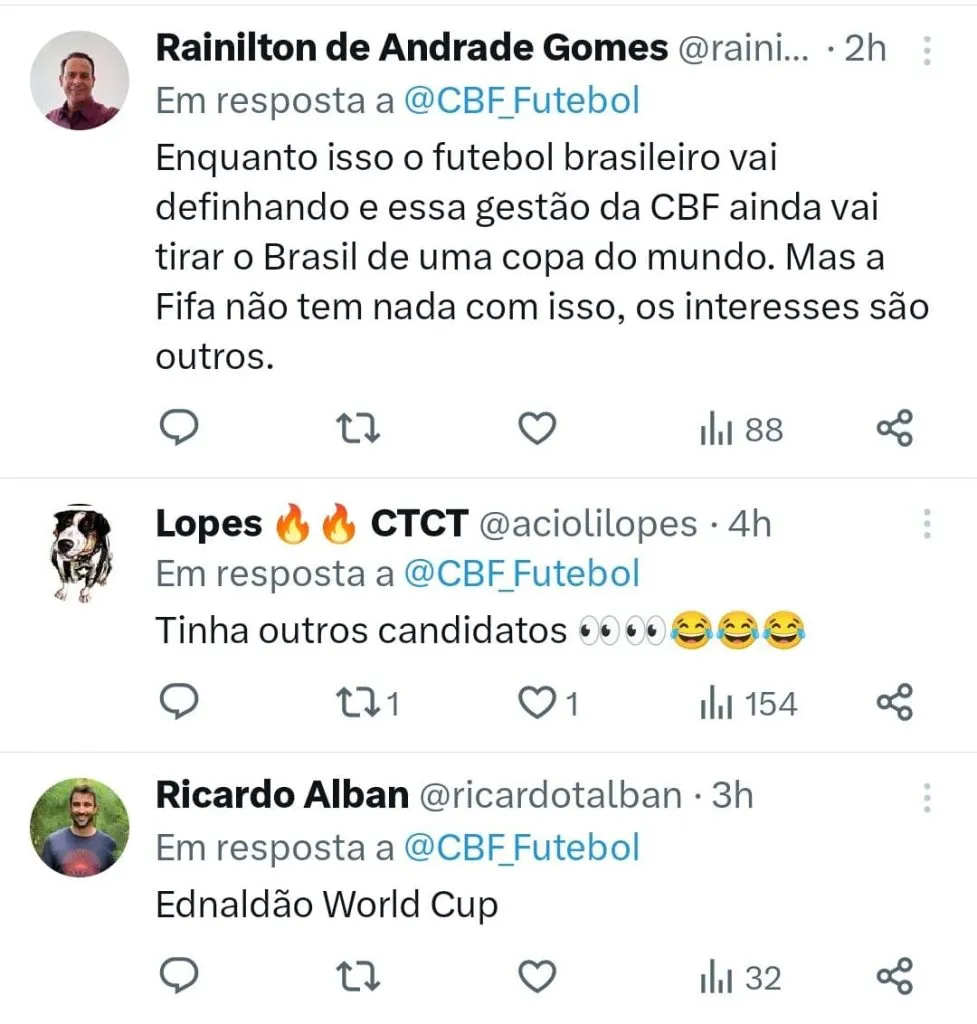Open more options on Lopes CTCT's tweet
Viewport: 977px width, 1024px height.
tap(927, 523)
